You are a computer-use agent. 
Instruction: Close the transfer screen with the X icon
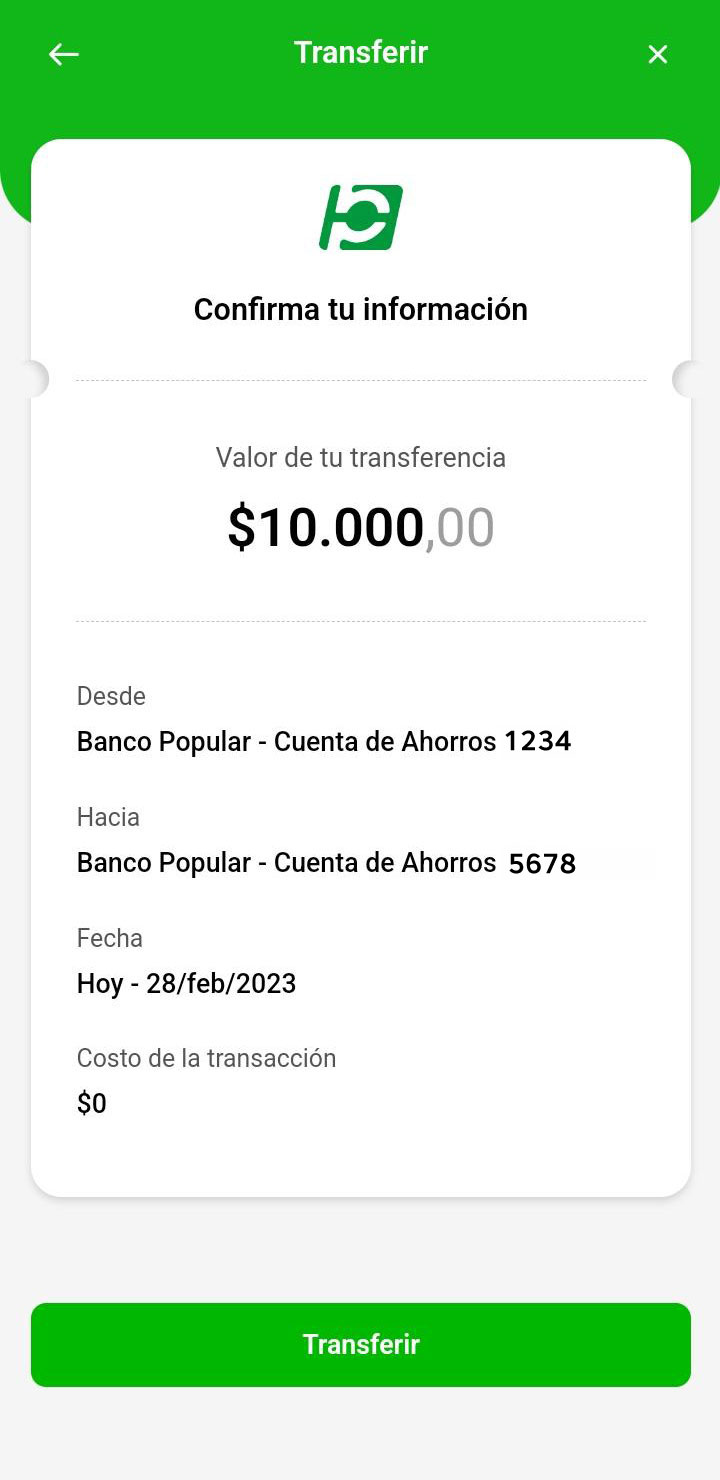tap(657, 54)
